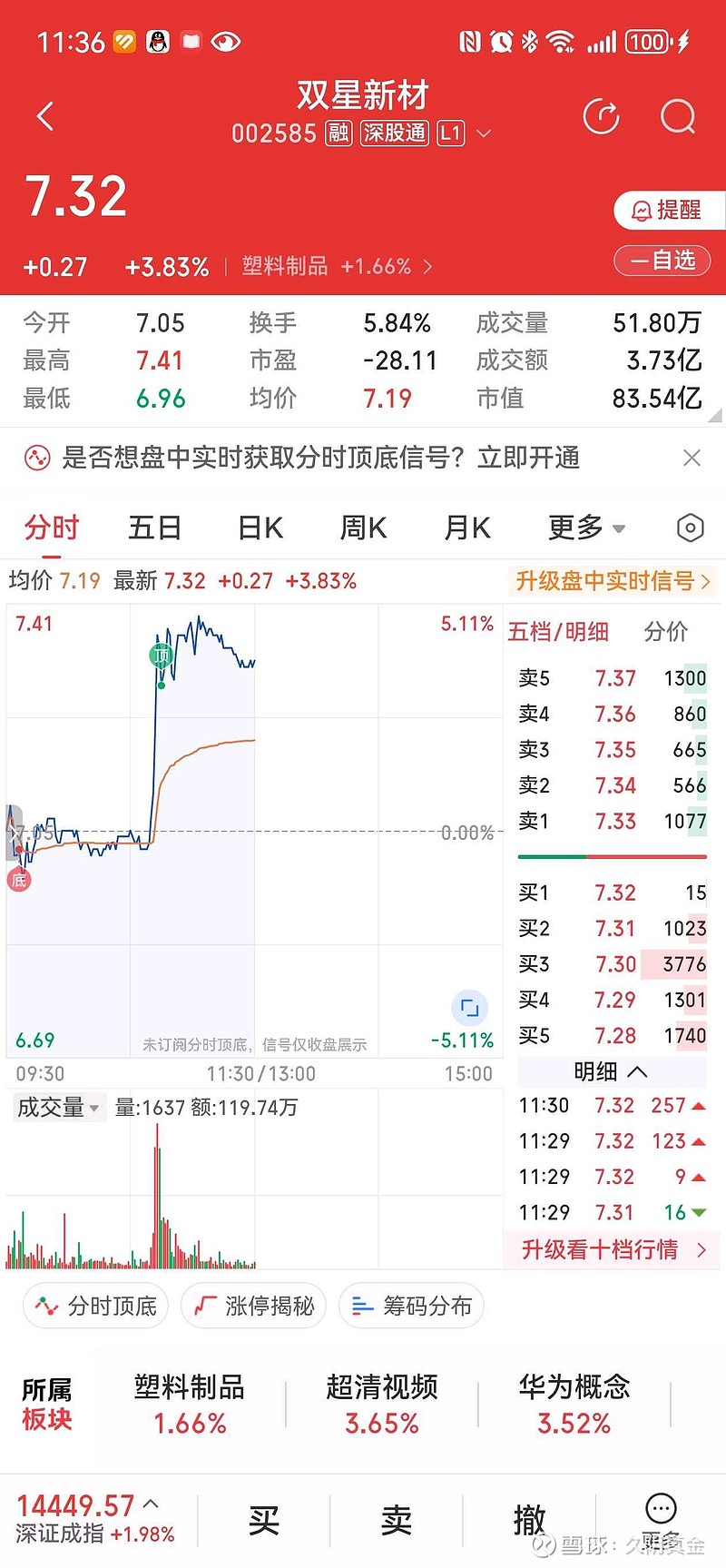
Task: Remove stock from watchlist via 一自选
Action: 662,261
